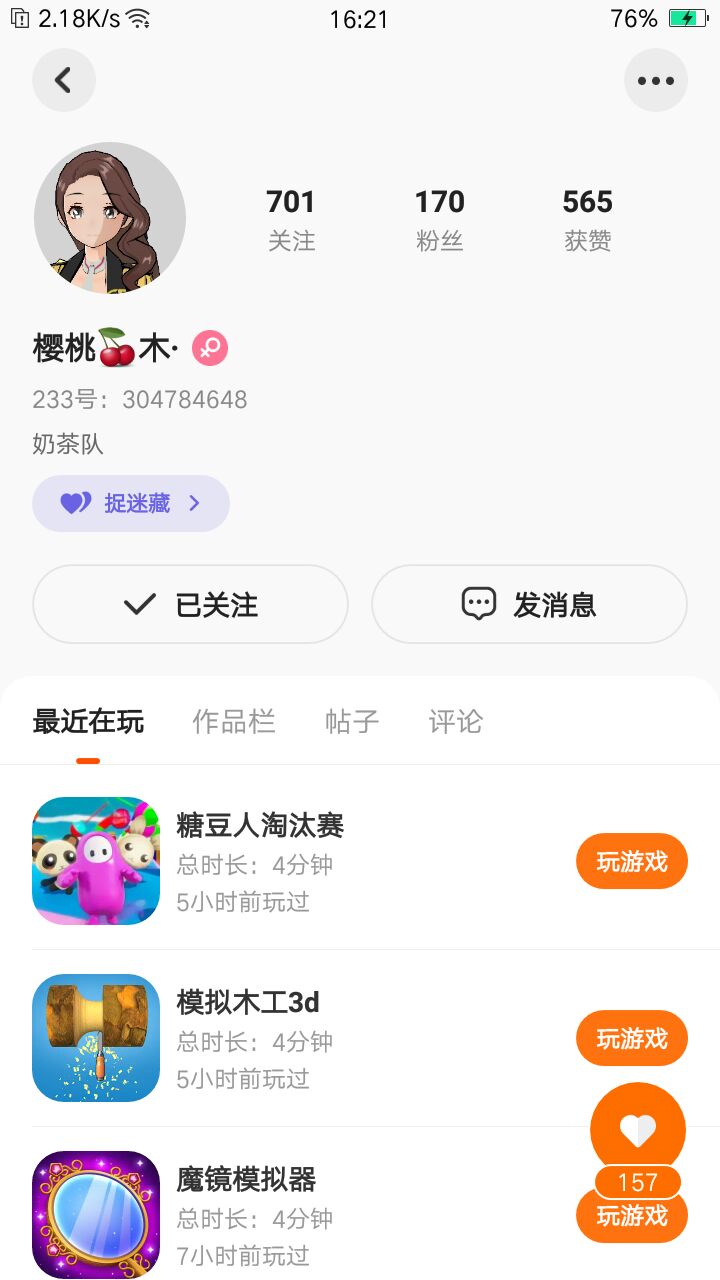This screenshot has height=1280, width=720.
Task: Switch to the 评论 tab
Action: (x=455, y=721)
